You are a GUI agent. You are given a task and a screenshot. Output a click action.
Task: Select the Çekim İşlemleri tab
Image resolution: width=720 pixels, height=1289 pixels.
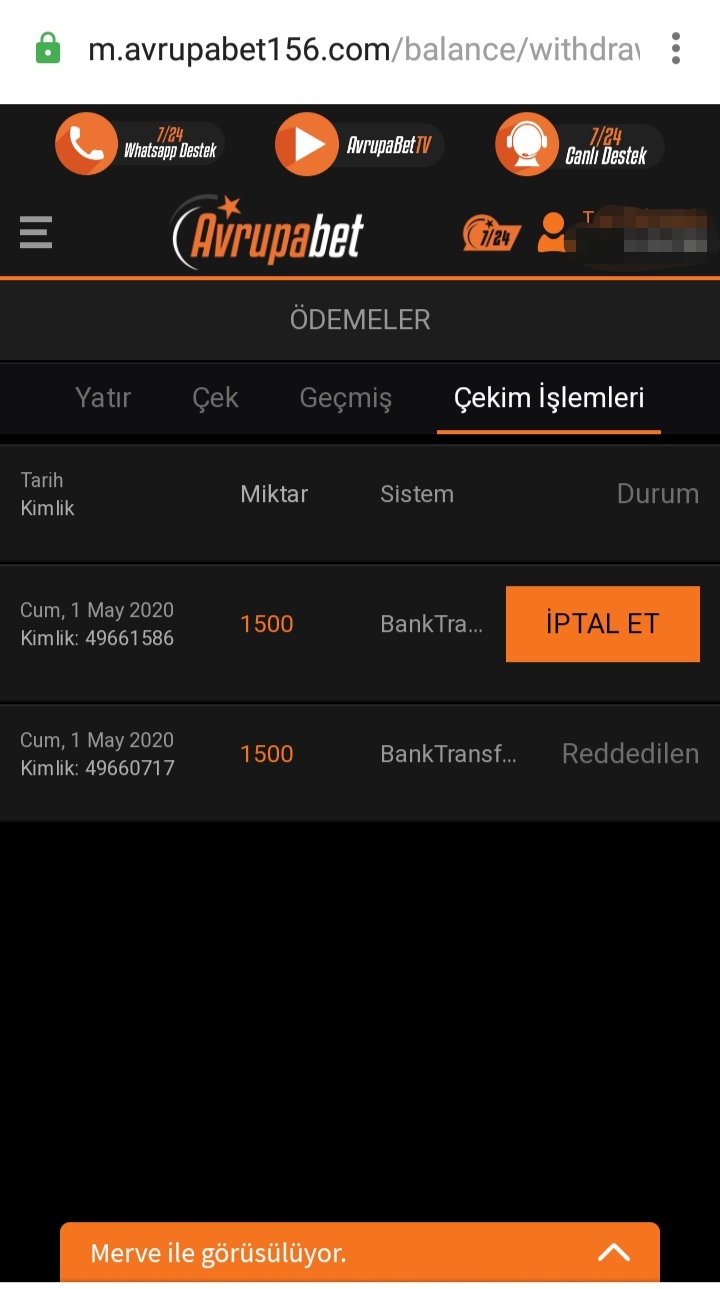tap(549, 398)
